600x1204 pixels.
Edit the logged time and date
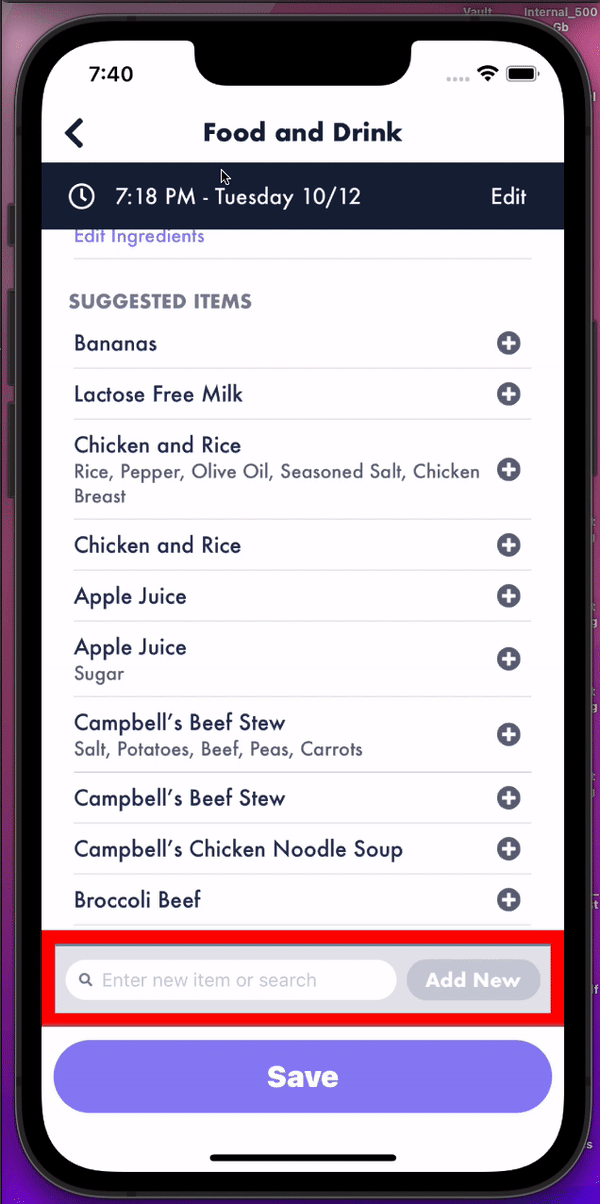pyautogui.click(x=508, y=197)
